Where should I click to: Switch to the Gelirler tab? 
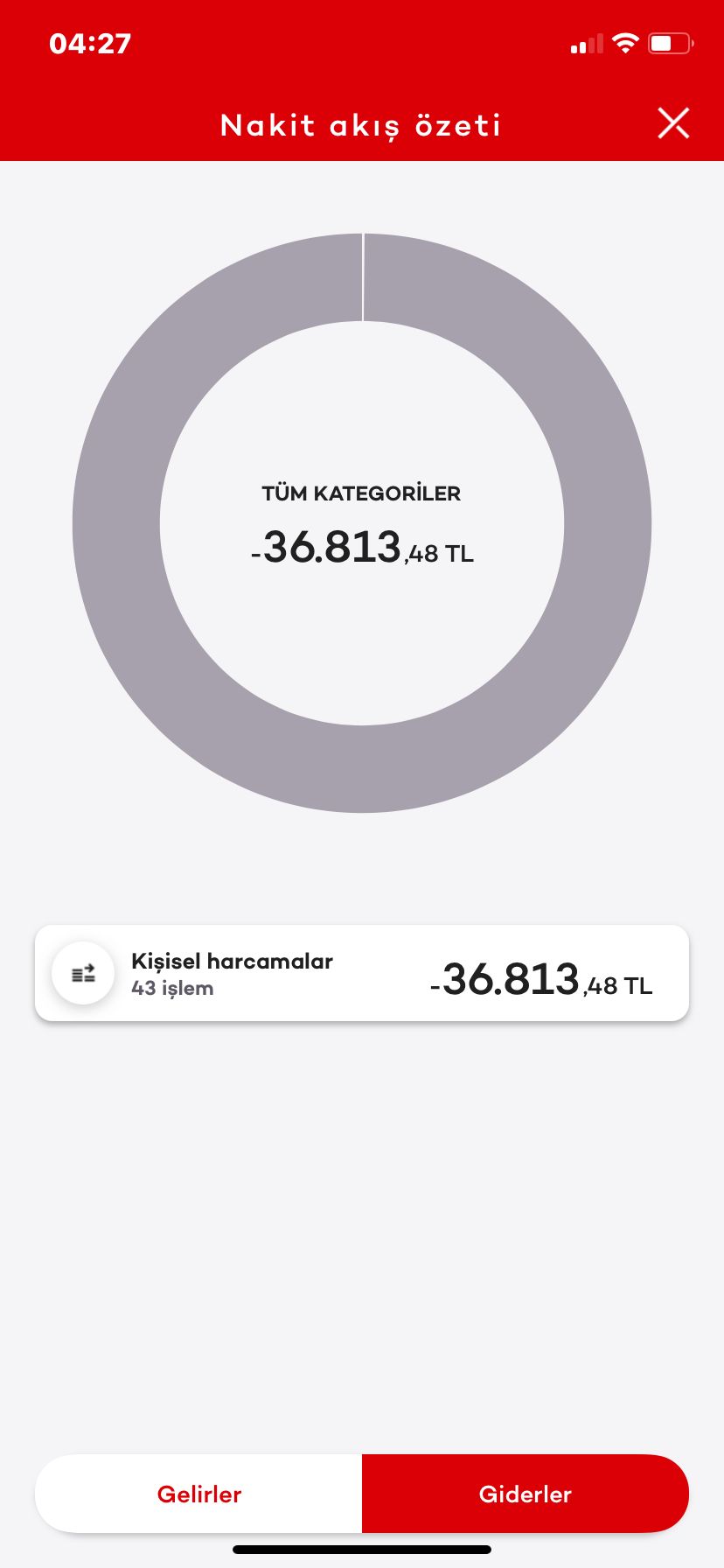(x=198, y=1494)
